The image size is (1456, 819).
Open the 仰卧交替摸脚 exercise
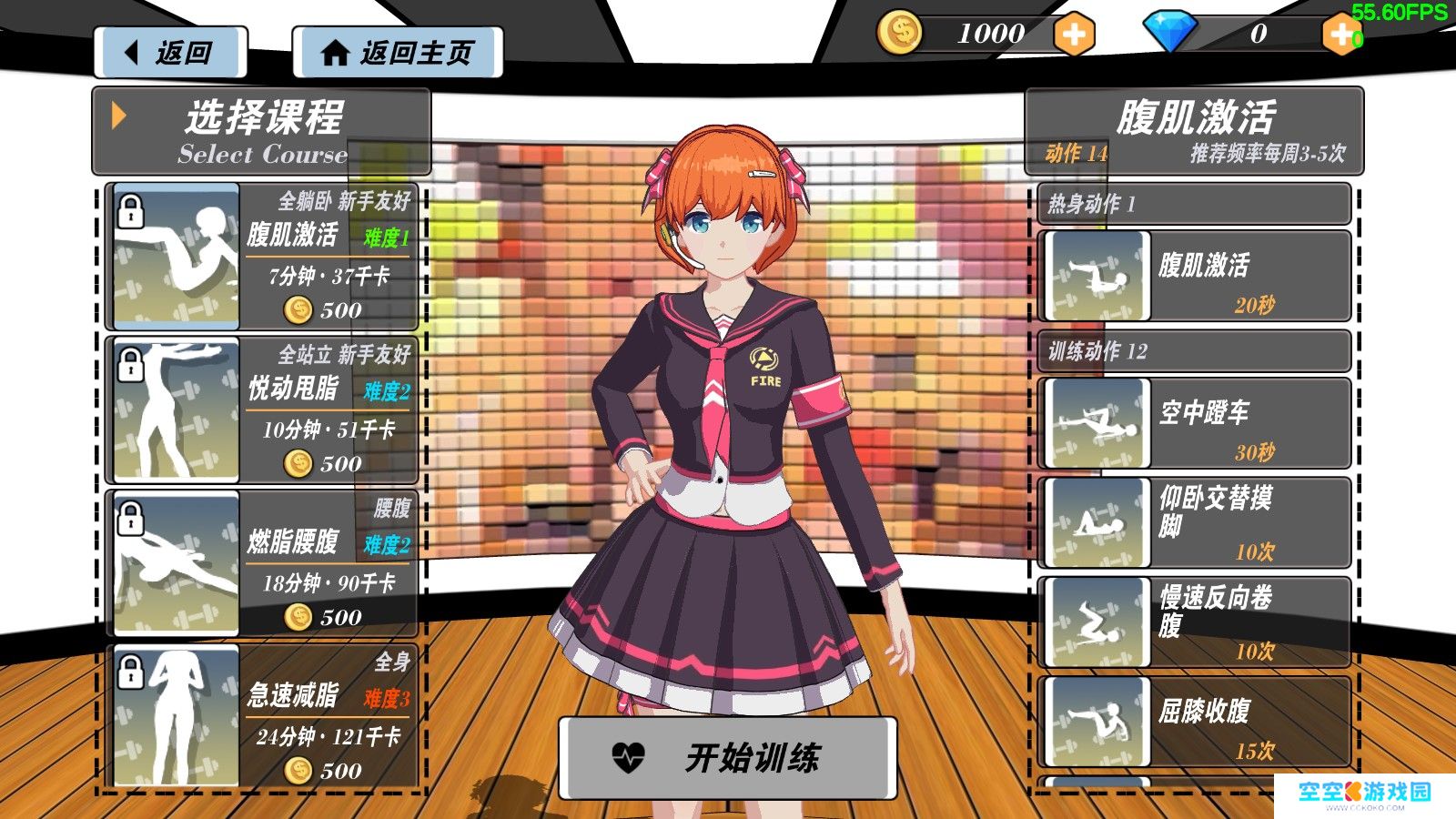(x=1194, y=523)
